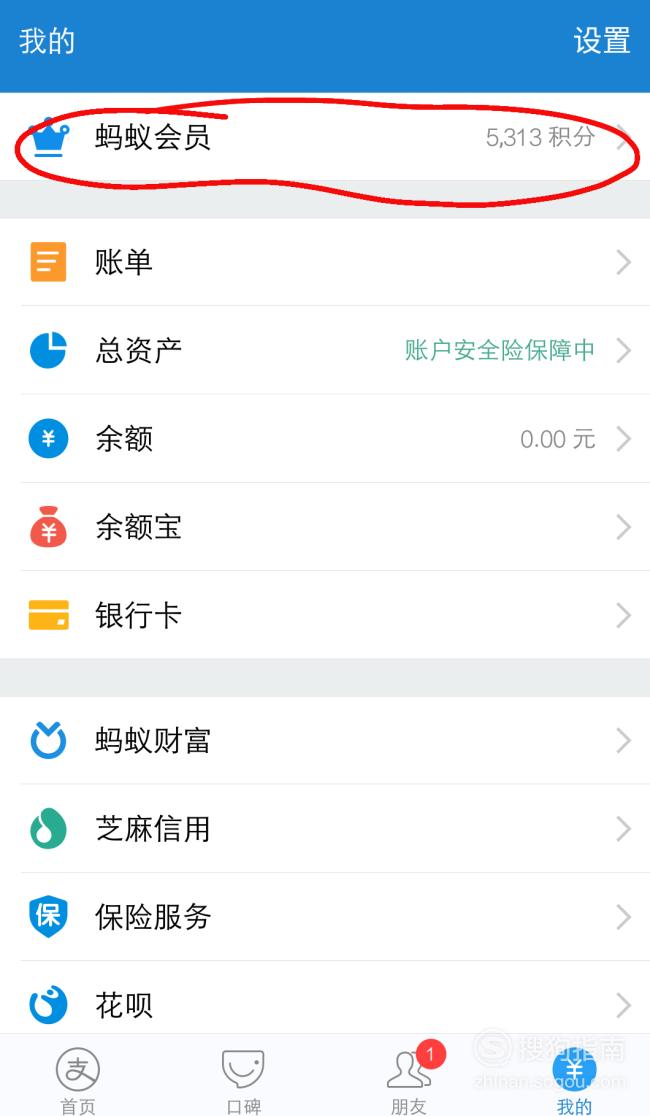The image size is (650, 1116).
Task: Switch to the 口碑 tab
Action: (243, 1078)
